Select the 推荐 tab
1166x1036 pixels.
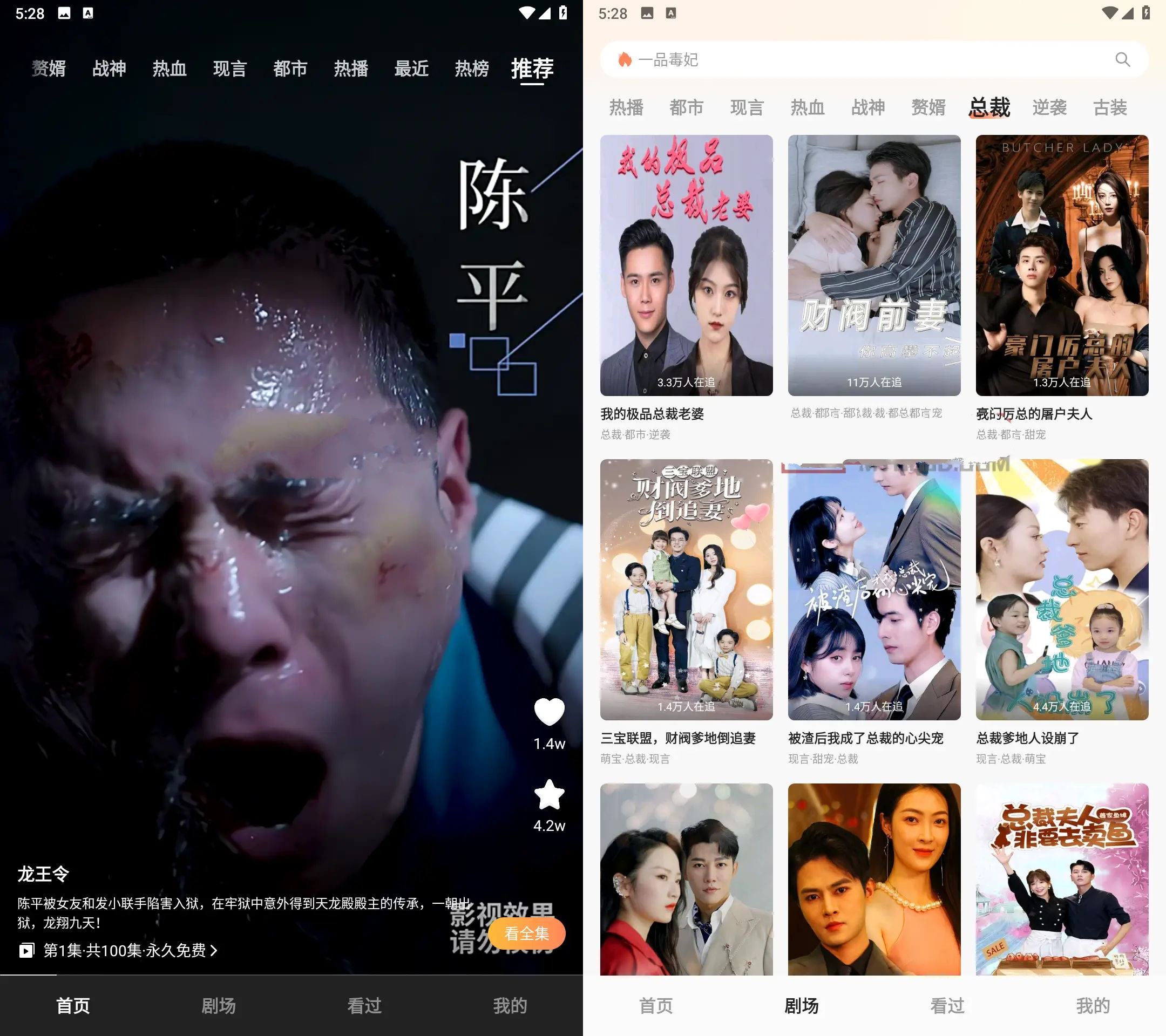coord(532,69)
